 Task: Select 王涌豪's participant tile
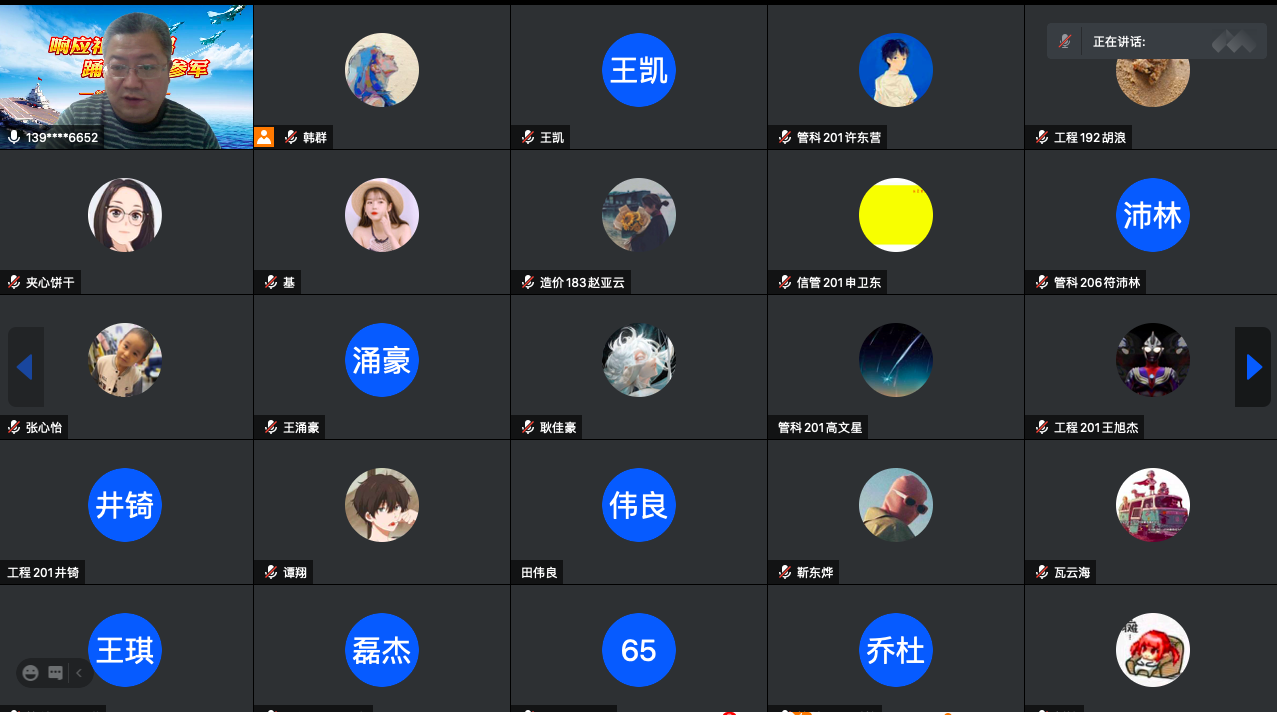(381, 367)
